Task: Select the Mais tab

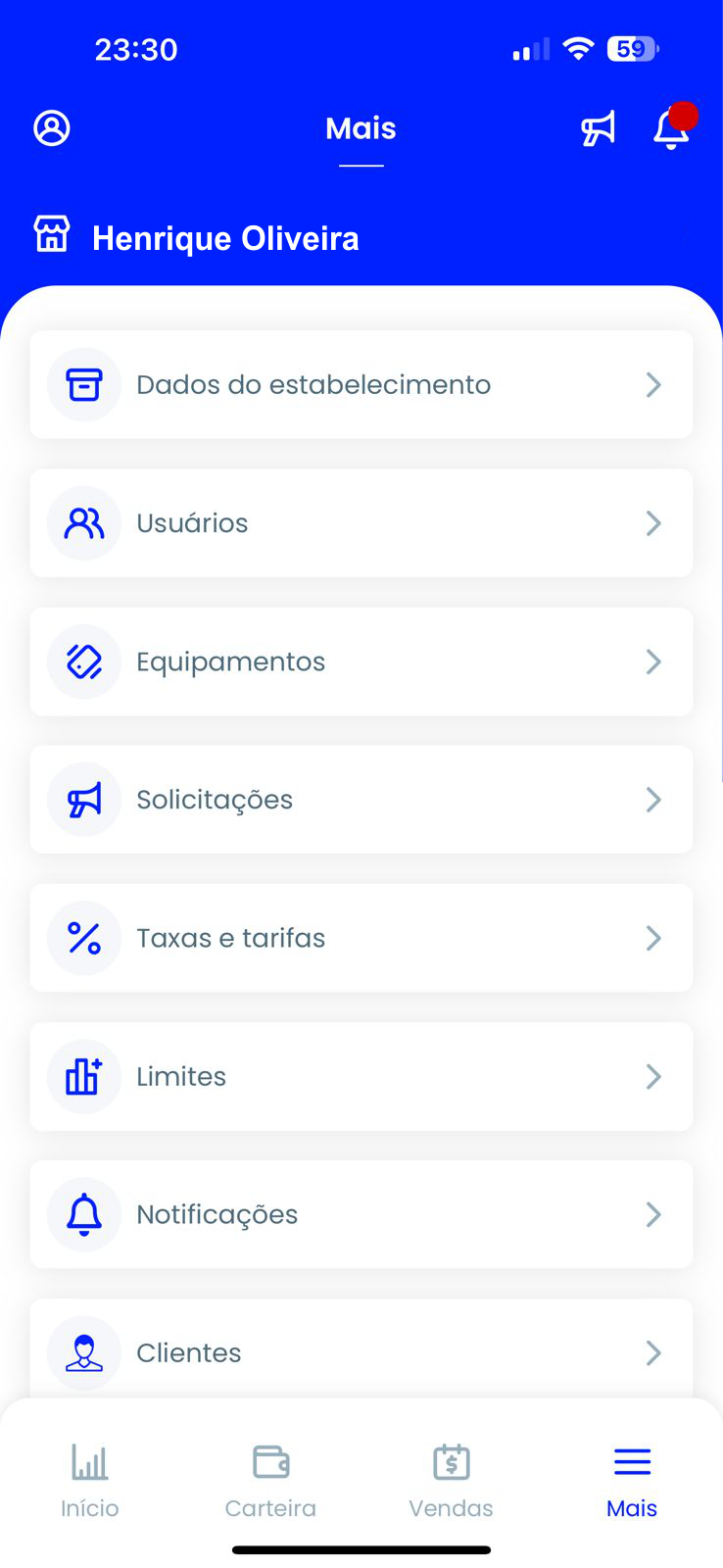Action: [632, 1480]
